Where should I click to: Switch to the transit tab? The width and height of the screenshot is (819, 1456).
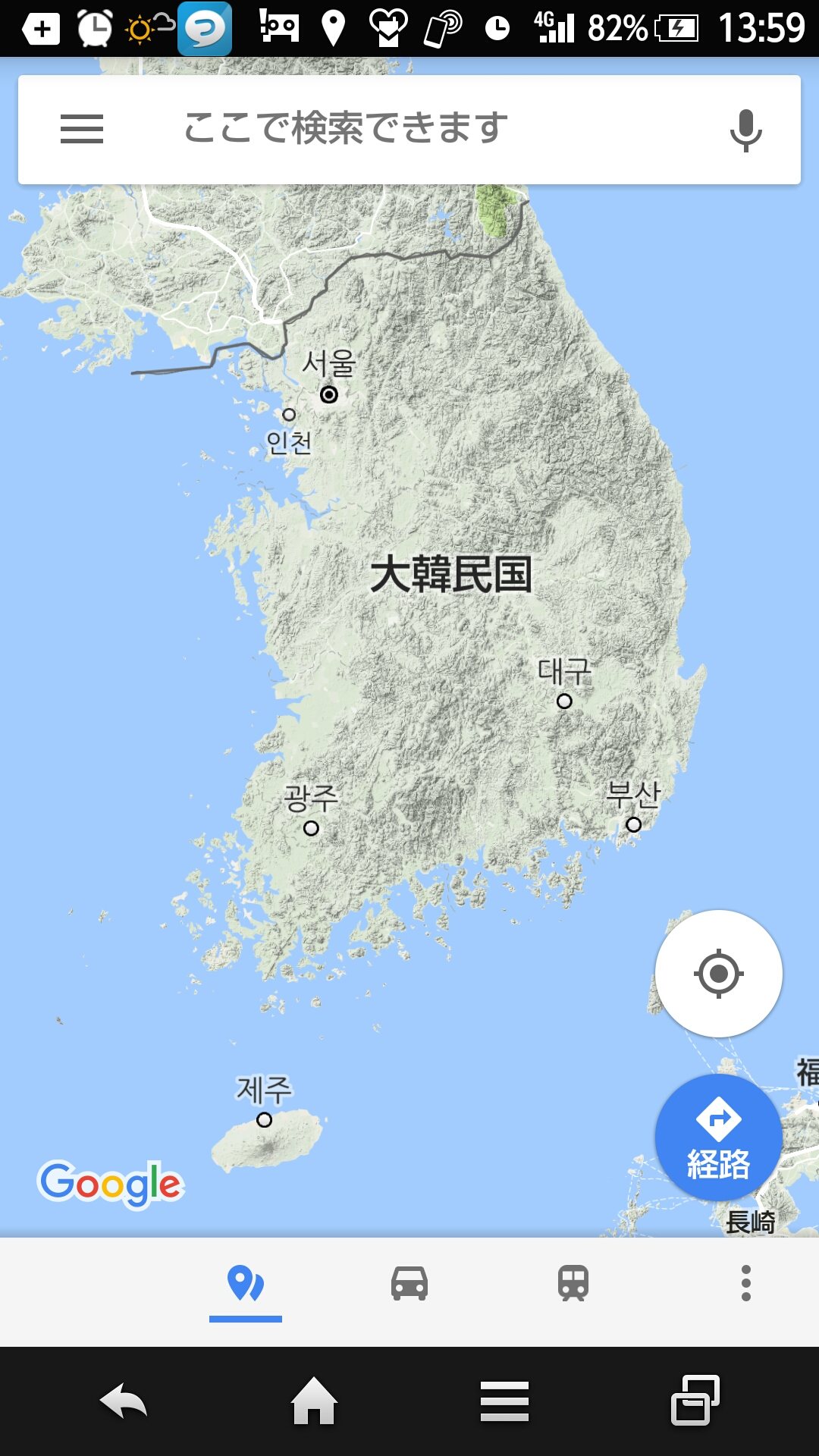point(573,1285)
